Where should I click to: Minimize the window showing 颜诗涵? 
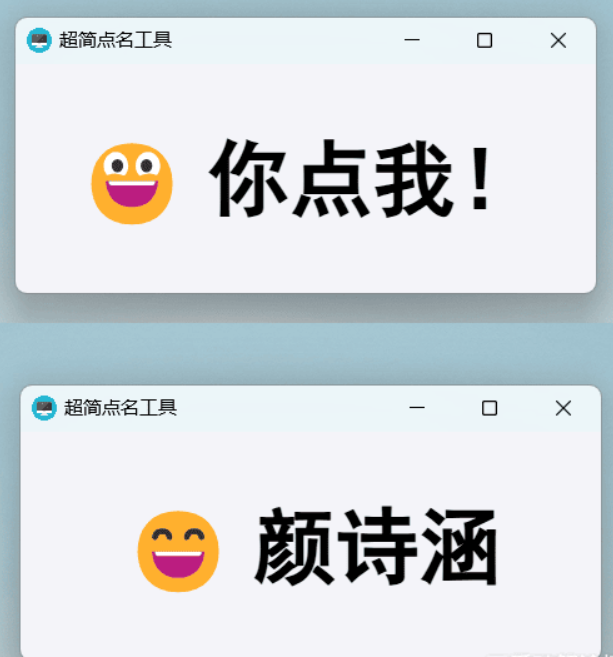point(417,408)
